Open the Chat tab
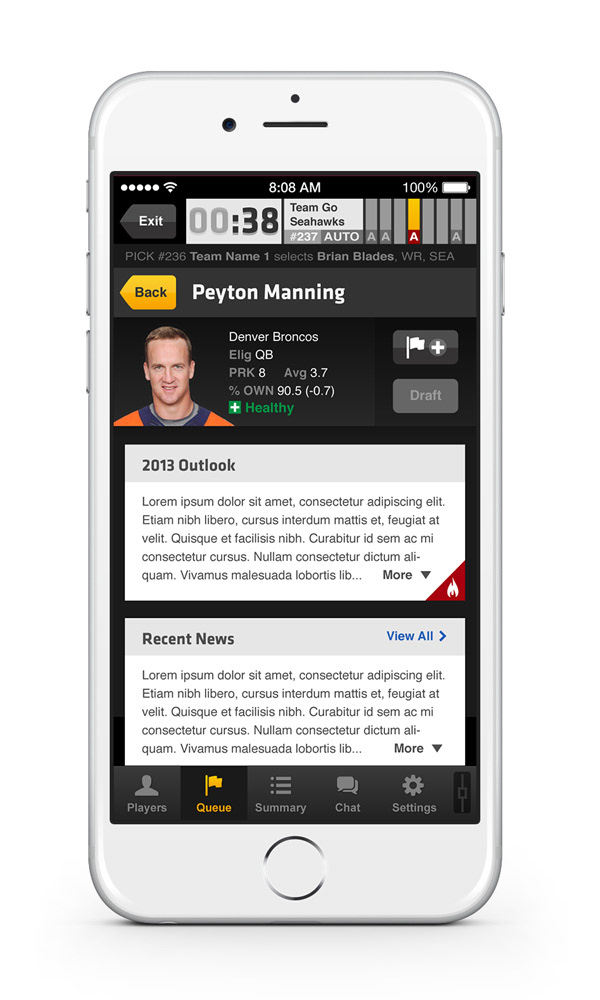 (348, 793)
